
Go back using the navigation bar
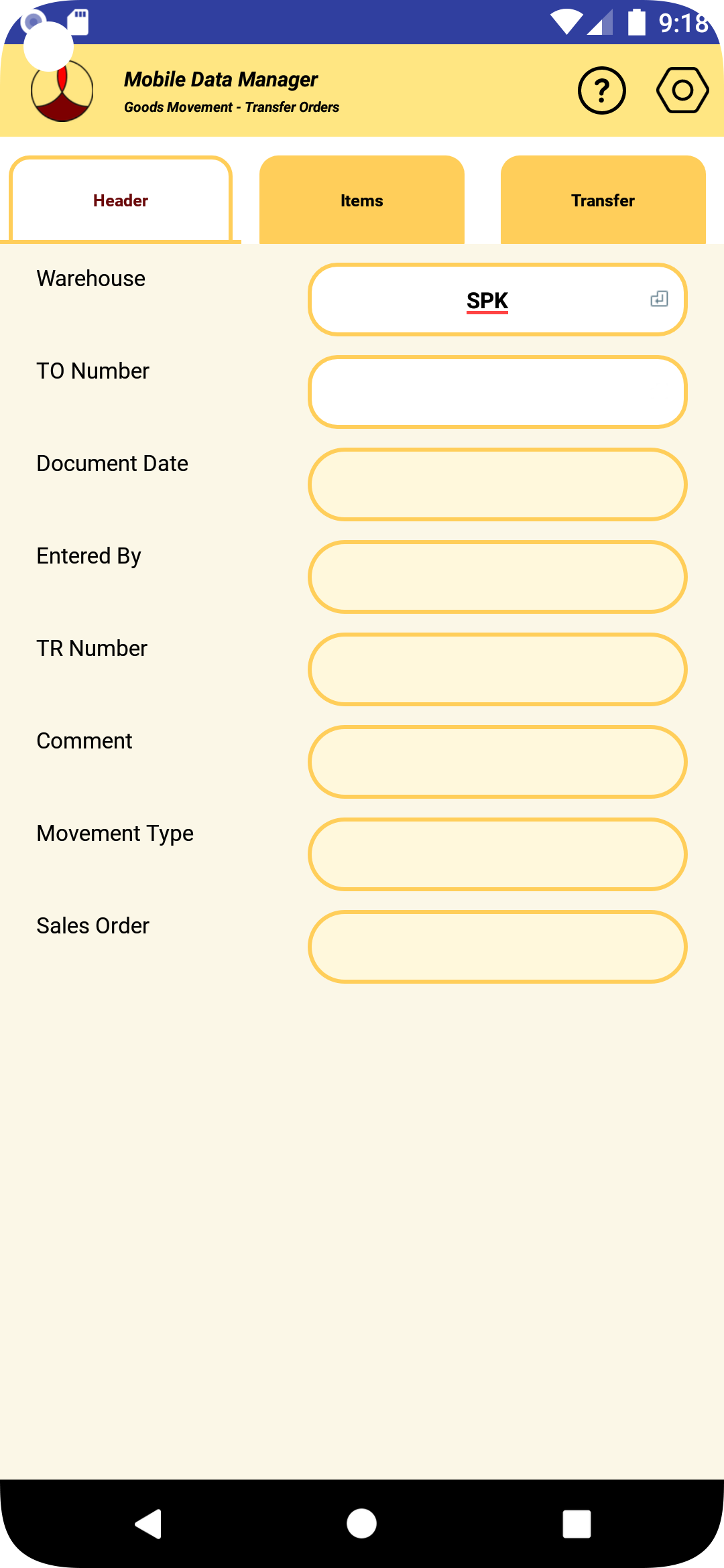tap(149, 1524)
